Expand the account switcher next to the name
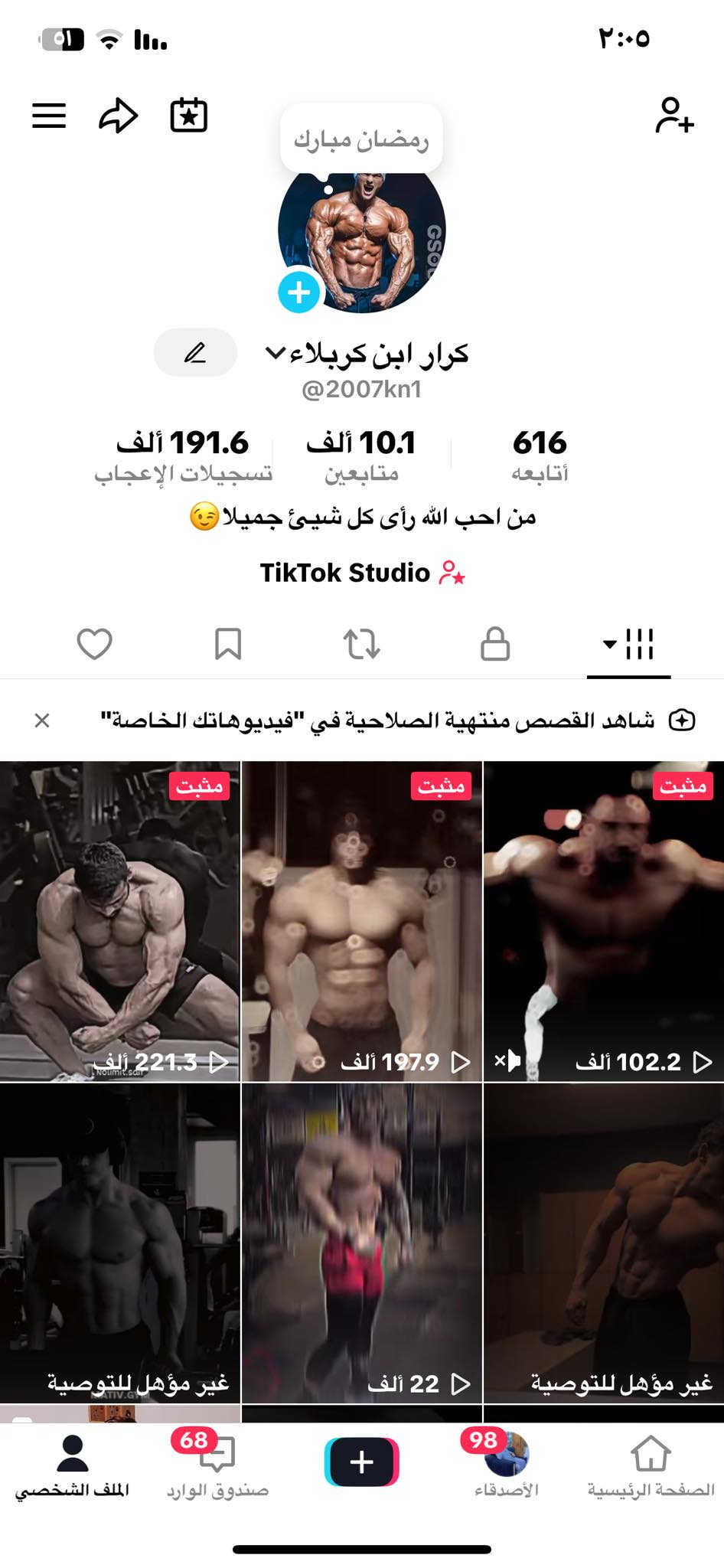724x1568 pixels. (276, 353)
